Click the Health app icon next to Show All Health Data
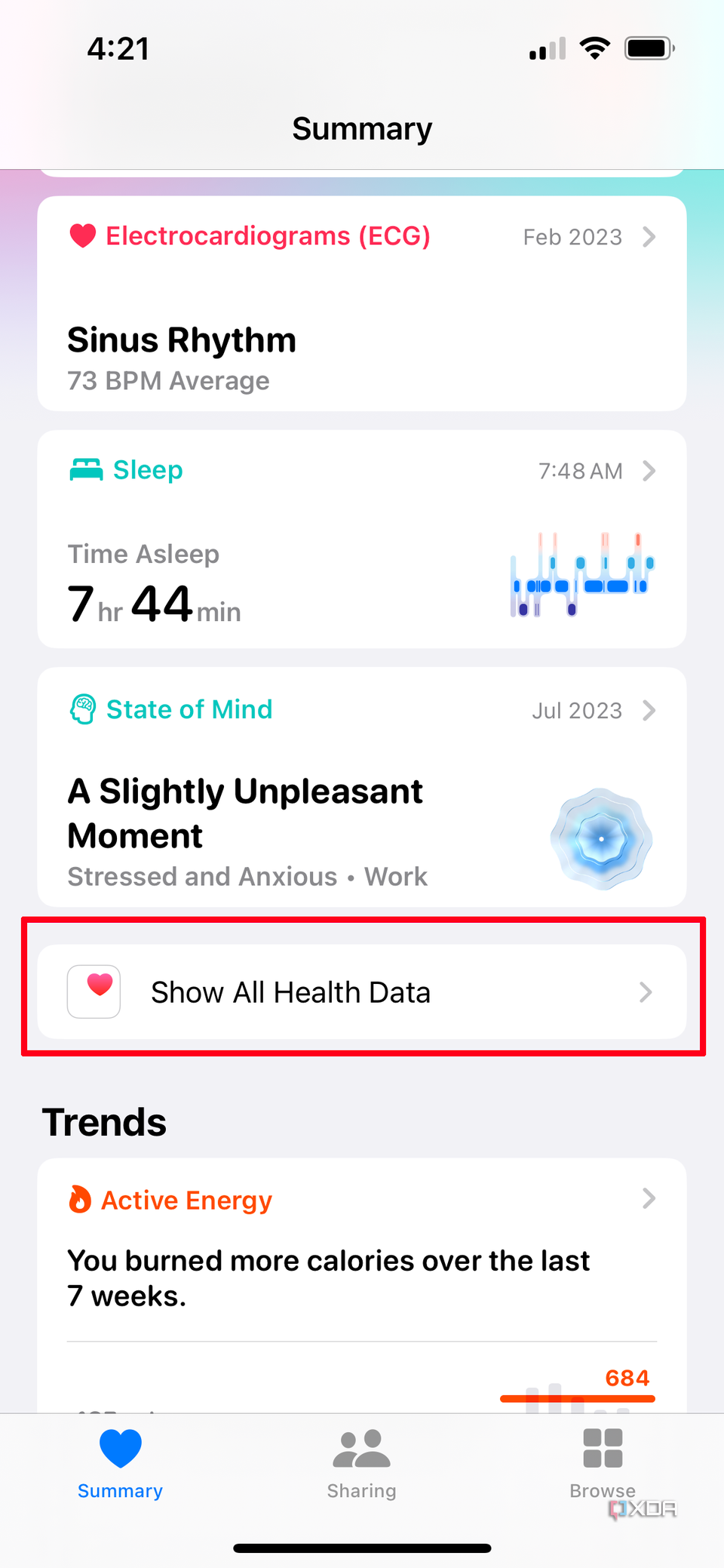 click(x=94, y=992)
